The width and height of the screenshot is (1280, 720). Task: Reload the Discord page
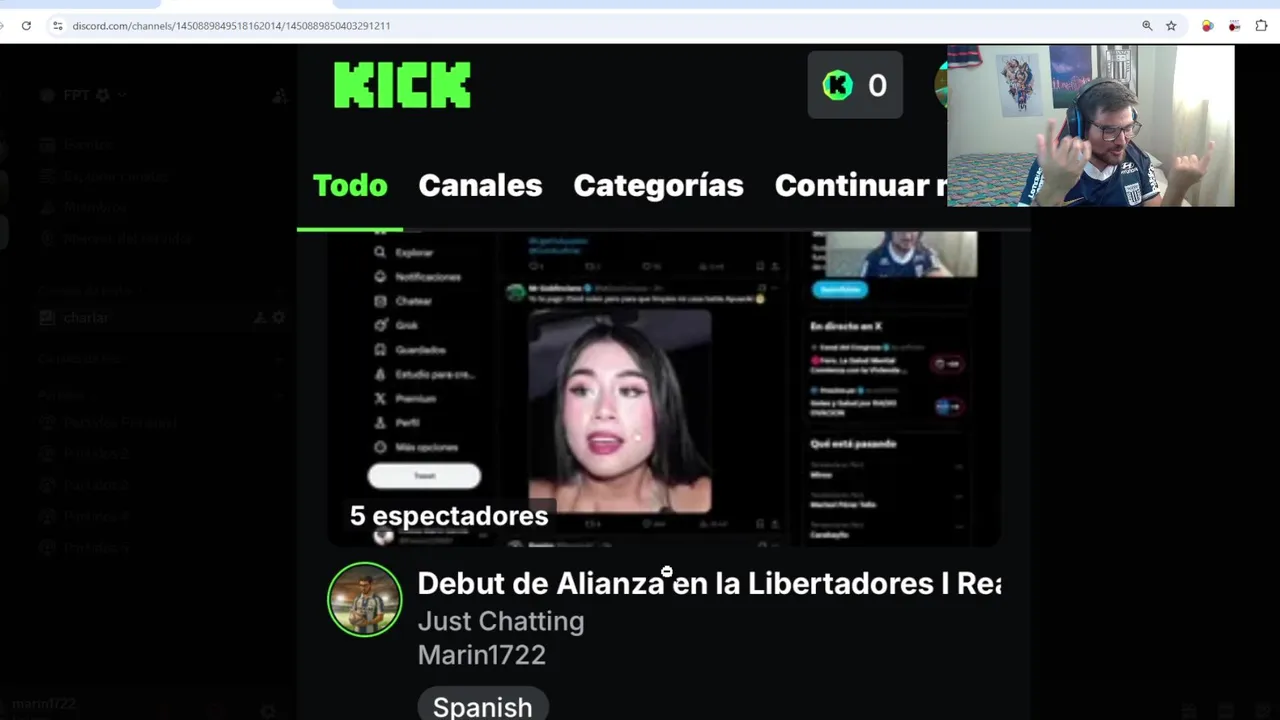click(26, 26)
